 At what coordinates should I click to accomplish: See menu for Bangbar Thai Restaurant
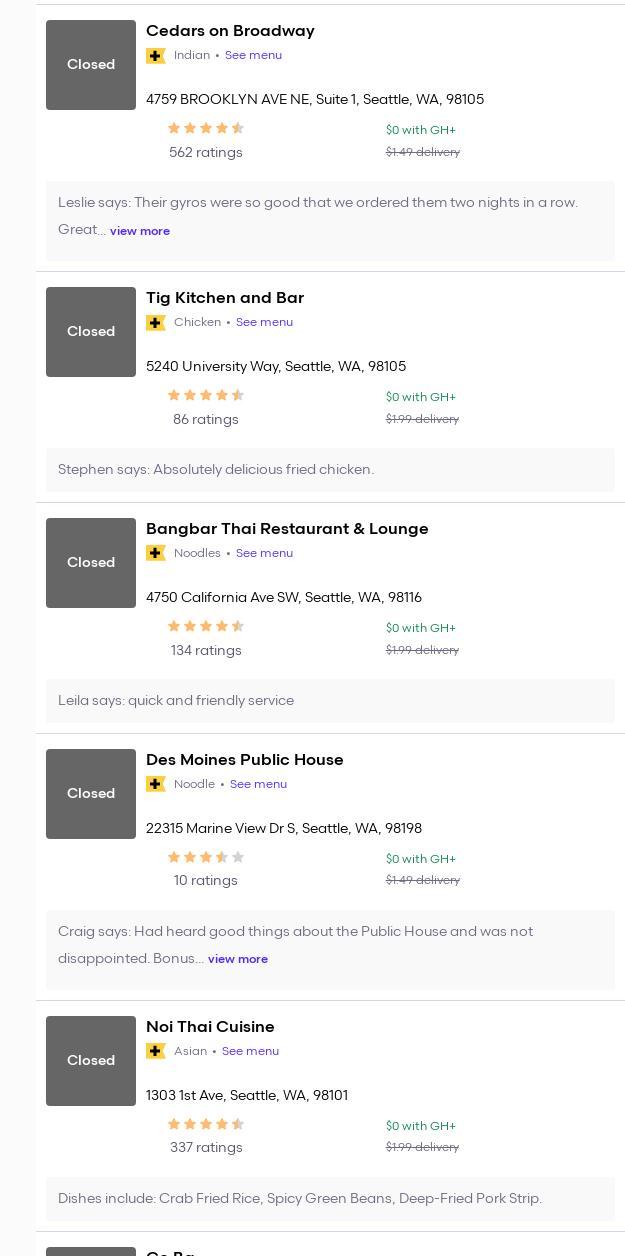tap(264, 553)
